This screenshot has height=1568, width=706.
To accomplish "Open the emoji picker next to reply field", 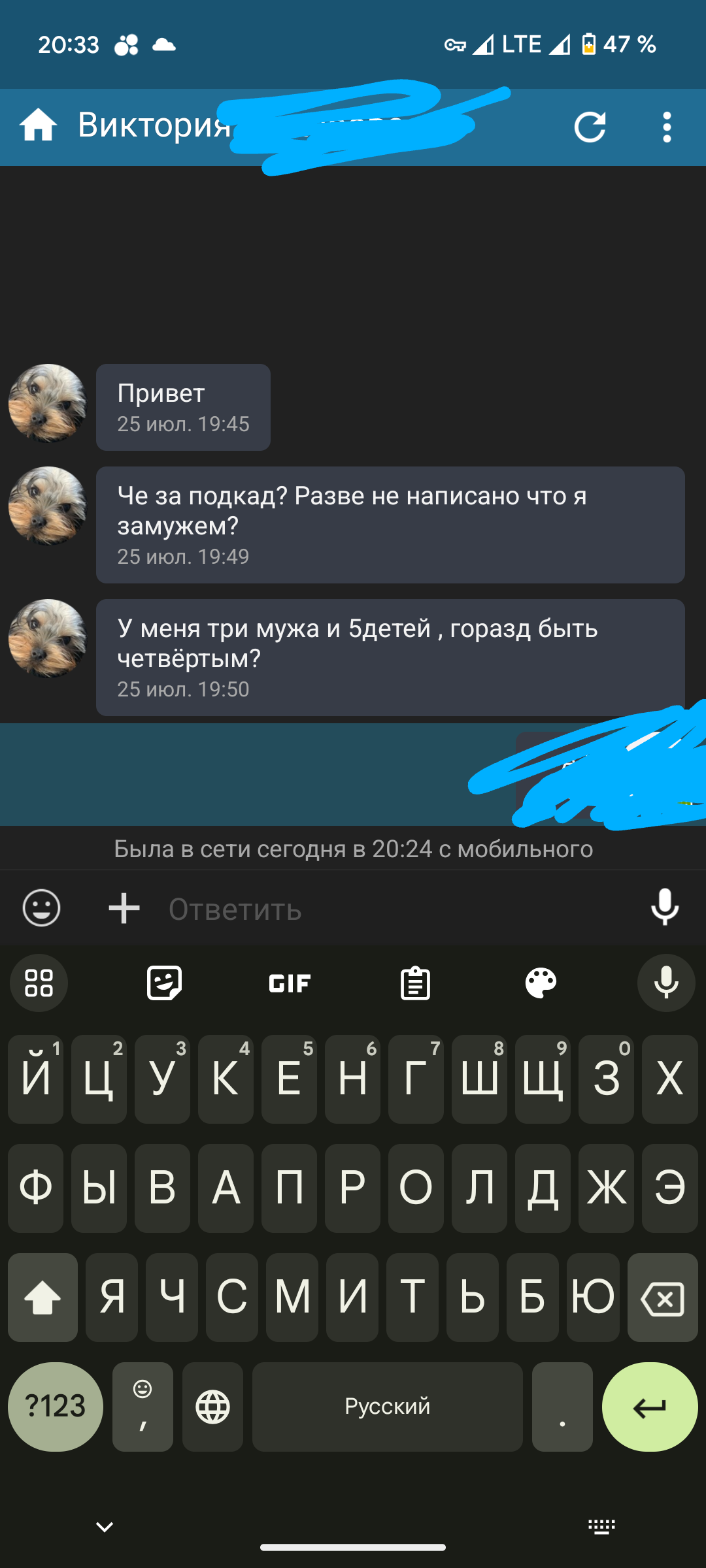I will click(42, 908).
